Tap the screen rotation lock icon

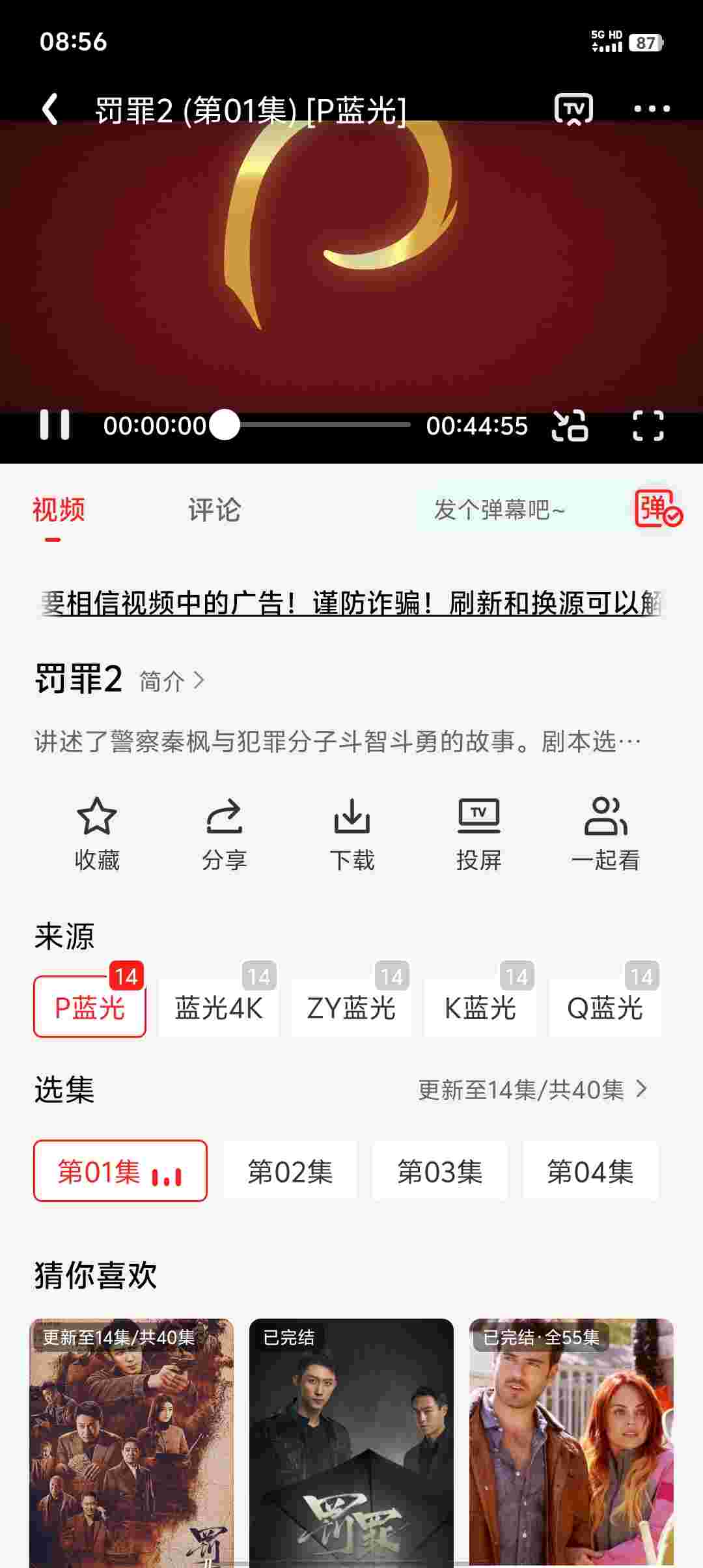[x=570, y=426]
